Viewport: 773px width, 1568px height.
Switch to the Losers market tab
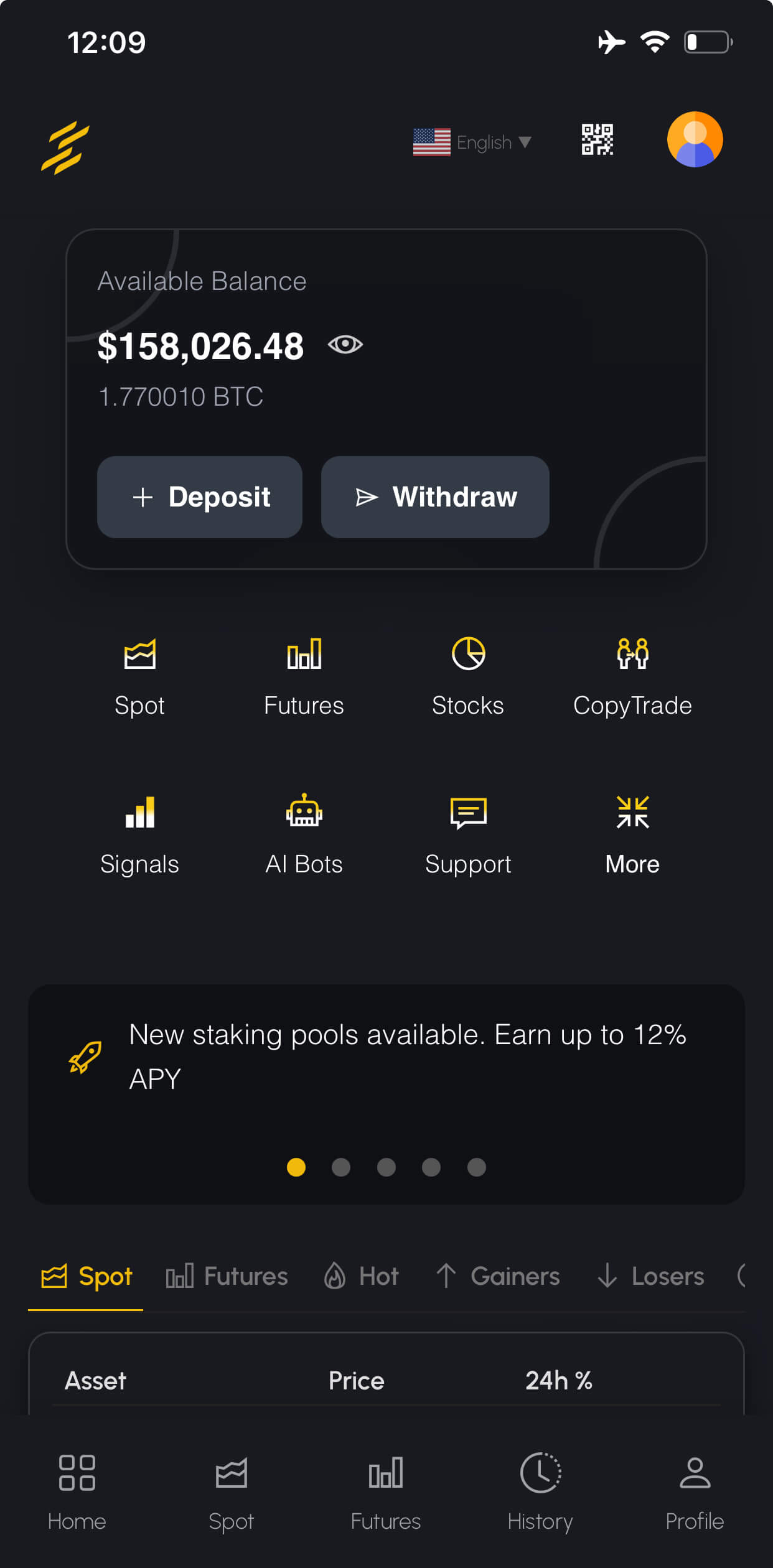tap(651, 1277)
